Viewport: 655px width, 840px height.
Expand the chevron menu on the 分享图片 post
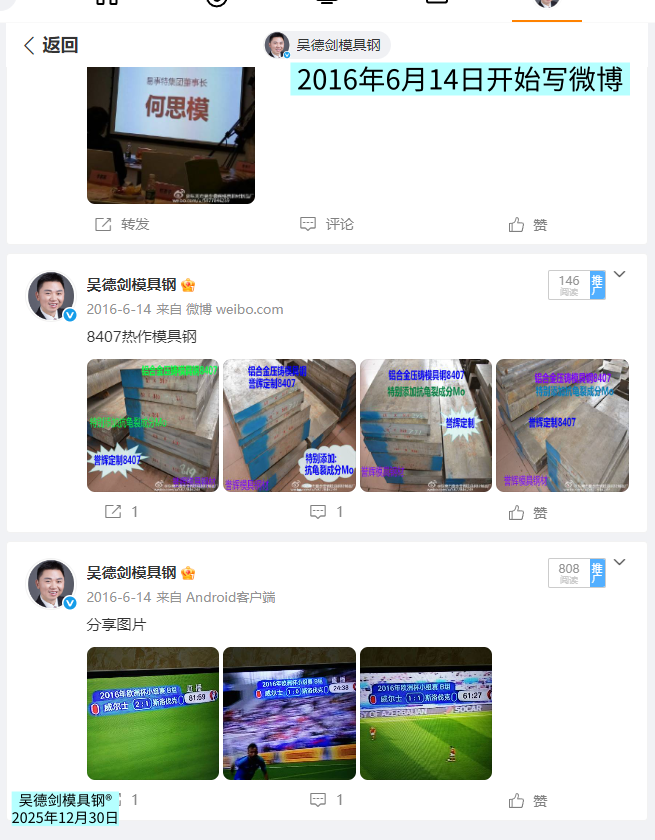(x=620, y=562)
